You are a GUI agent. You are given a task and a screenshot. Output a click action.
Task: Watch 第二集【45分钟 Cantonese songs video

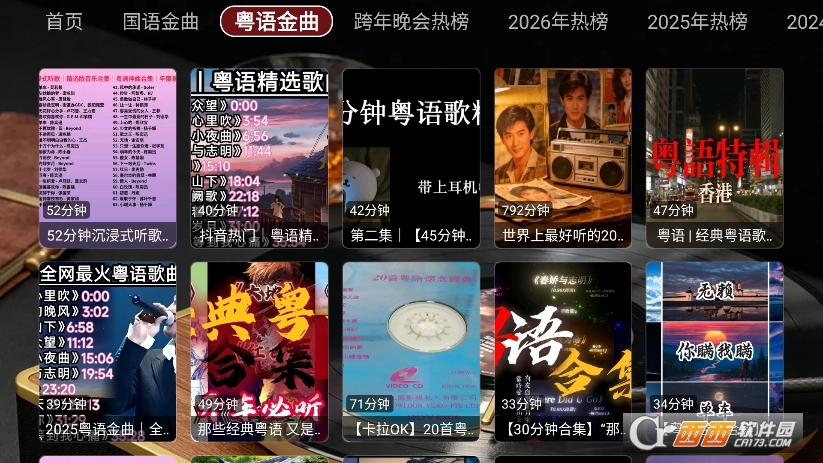point(411,157)
